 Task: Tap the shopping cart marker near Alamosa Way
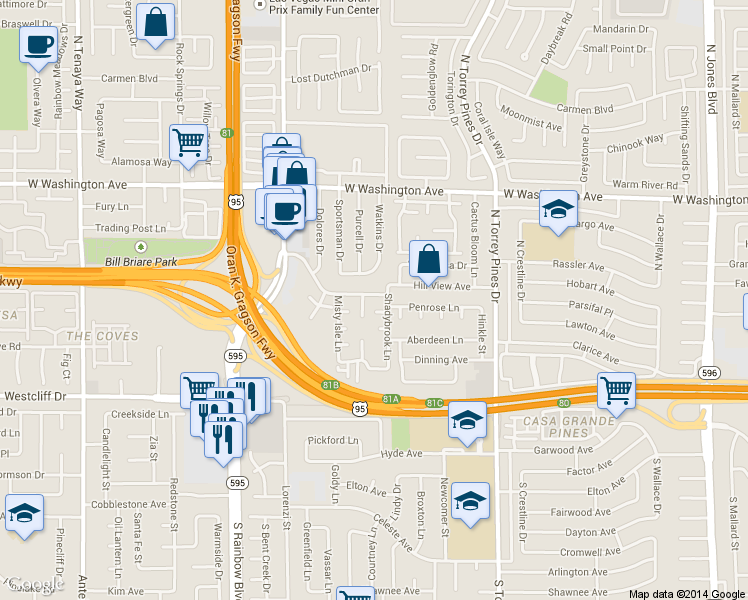point(188,142)
